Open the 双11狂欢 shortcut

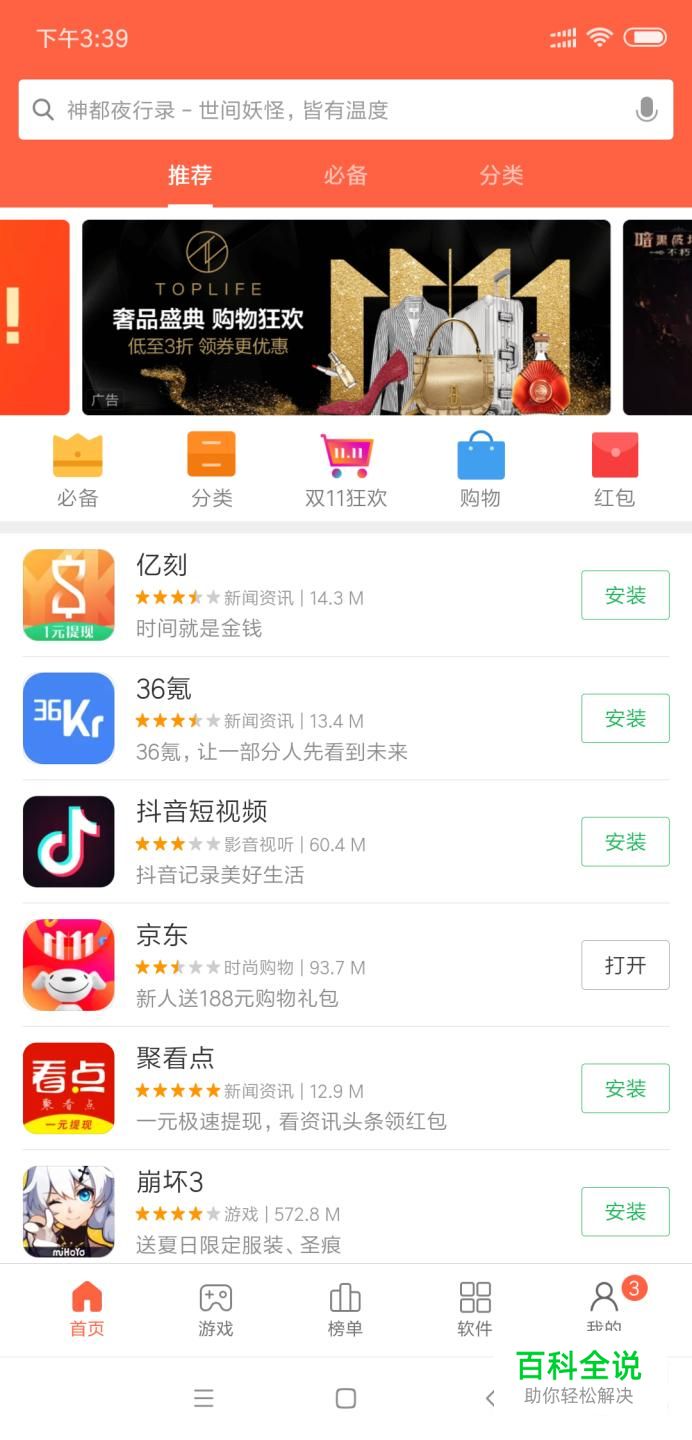point(346,470)
